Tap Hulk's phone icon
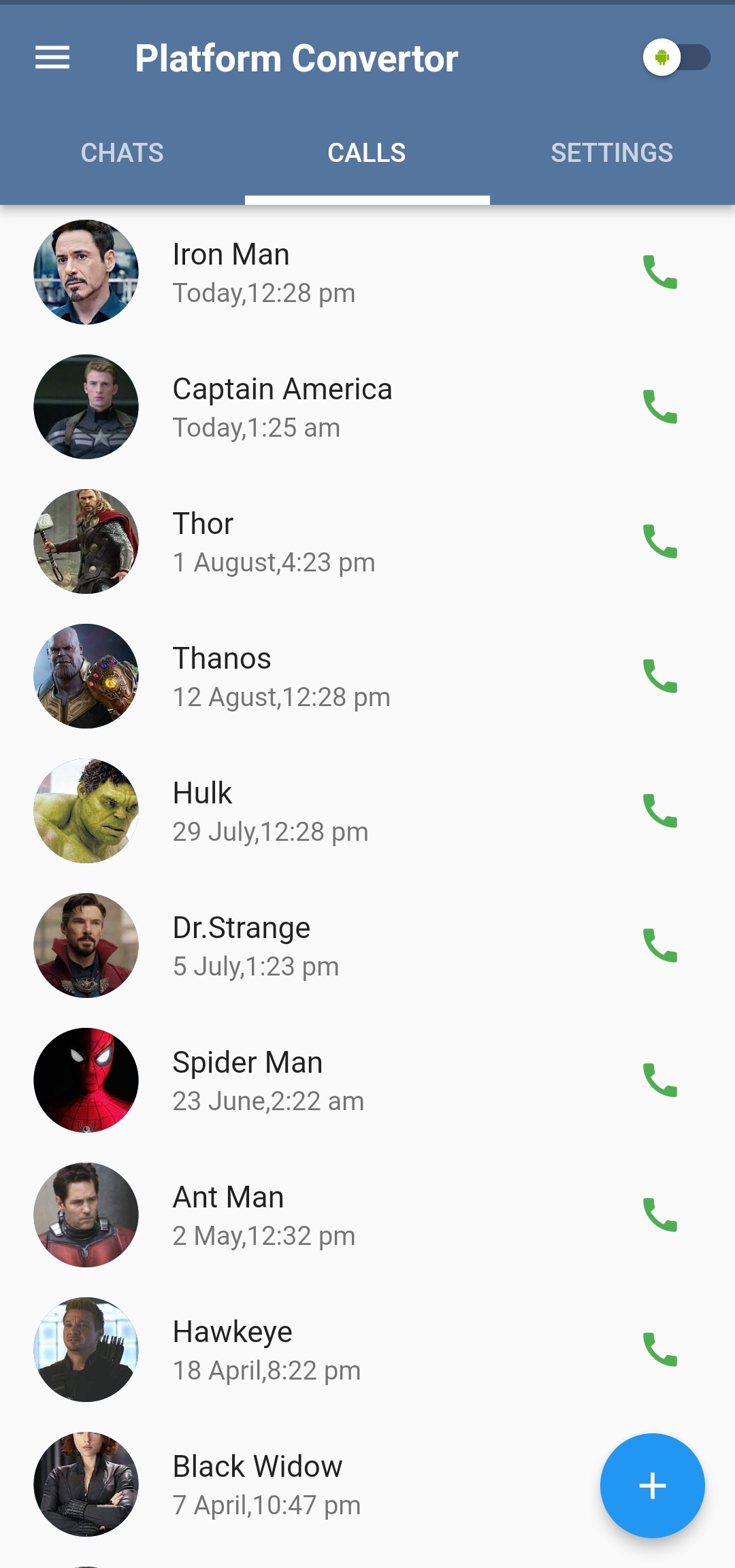735x1568 pixels. [x=659, y=811]
